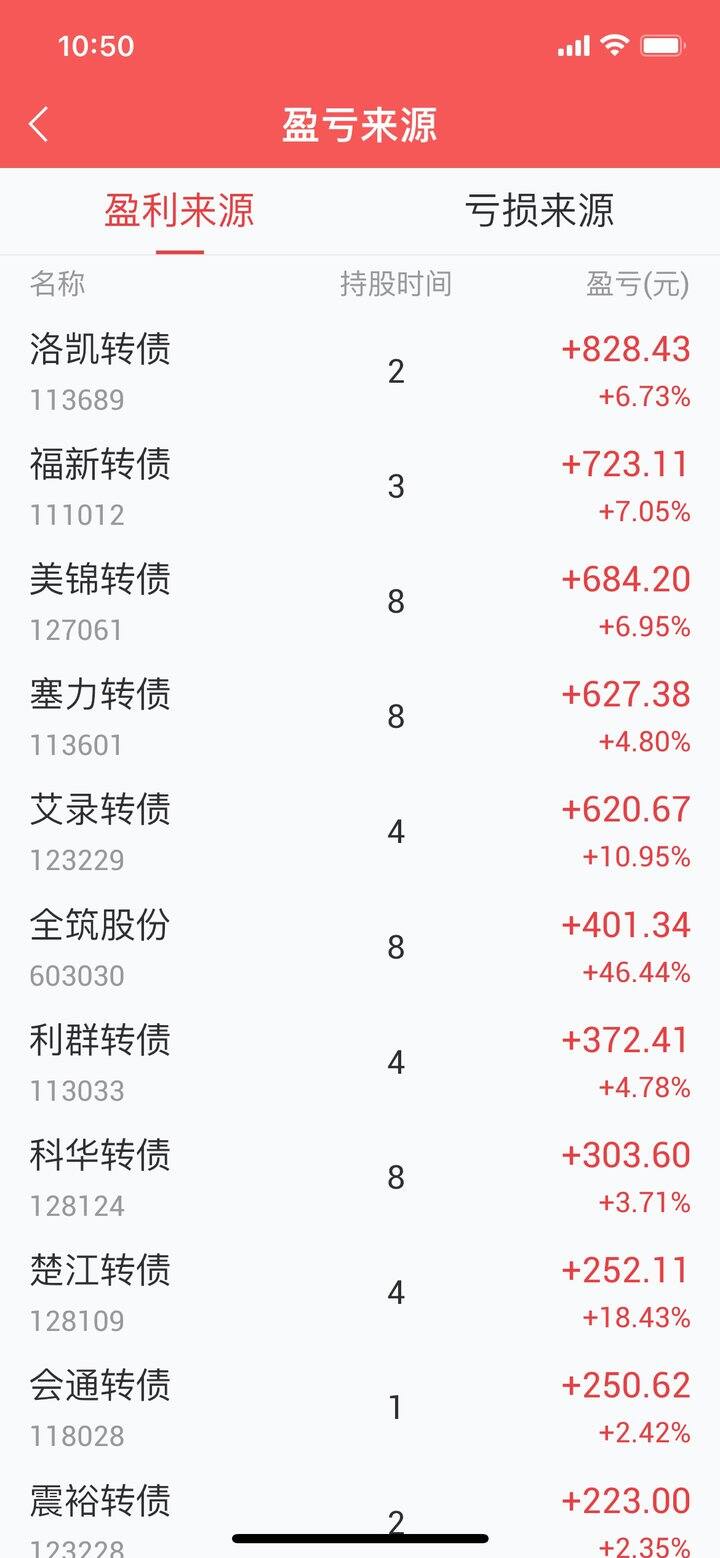Switch to the 亏损来源 tab
The image size is (720, 1558).
(539, 211)
